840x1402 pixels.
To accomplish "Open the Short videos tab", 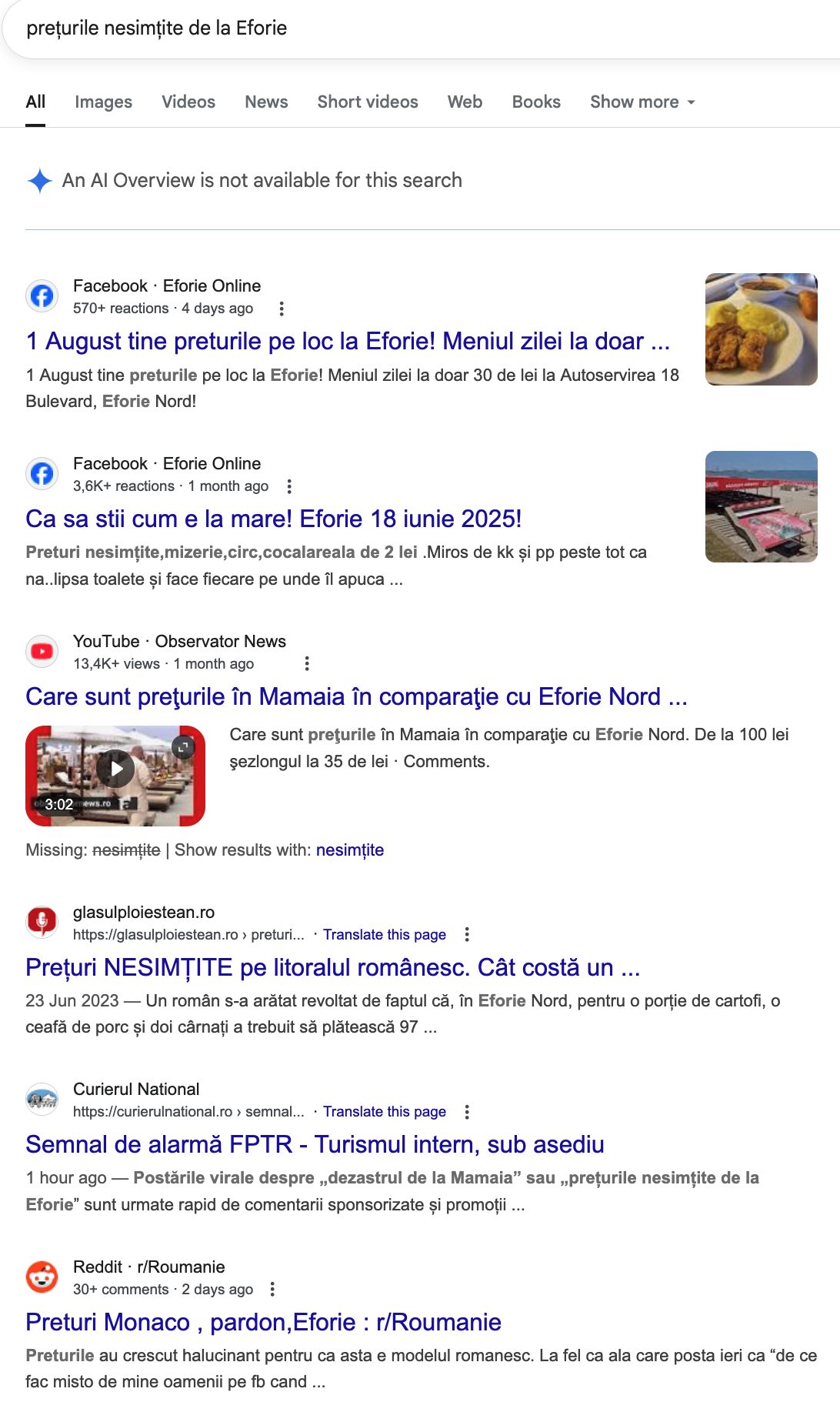I will pos(368,102).
